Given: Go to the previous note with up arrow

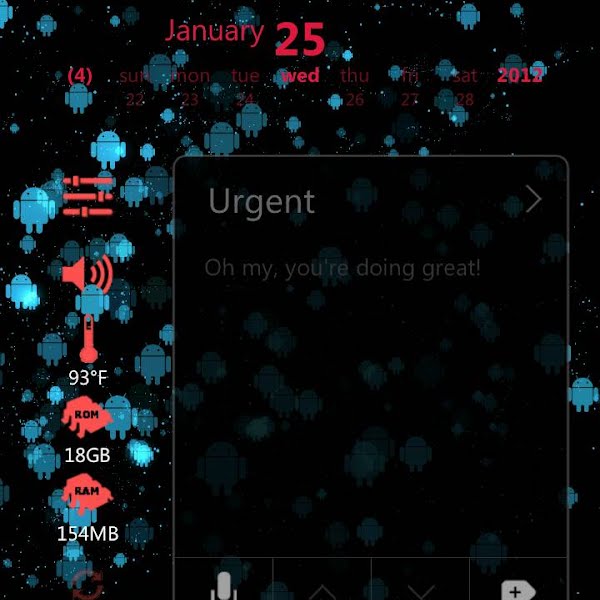Looking at the screenshot, I should click(x=322, y=588).
